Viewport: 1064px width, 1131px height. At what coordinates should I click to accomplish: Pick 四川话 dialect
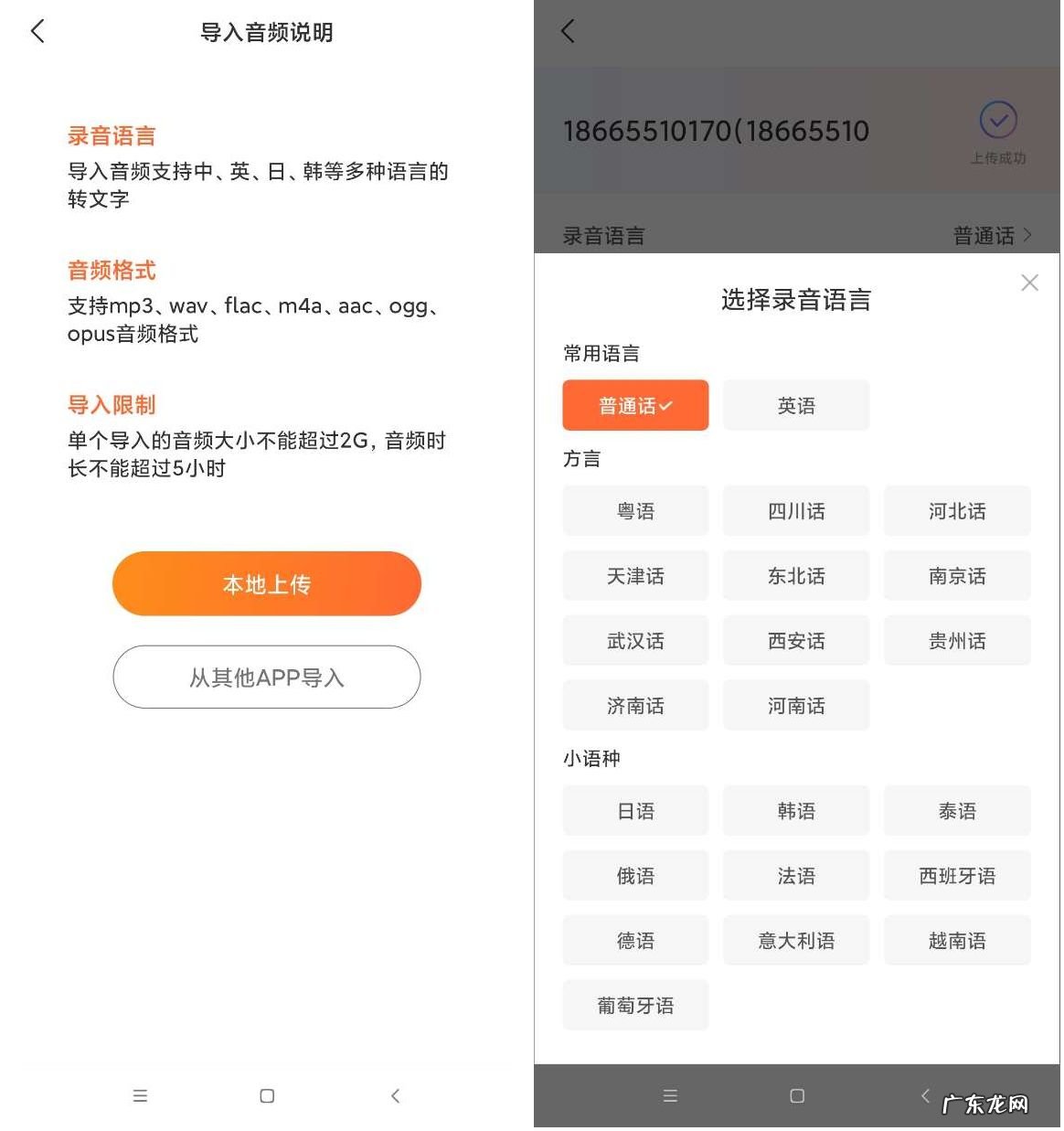pyautogui.click(x=795, y=511)
